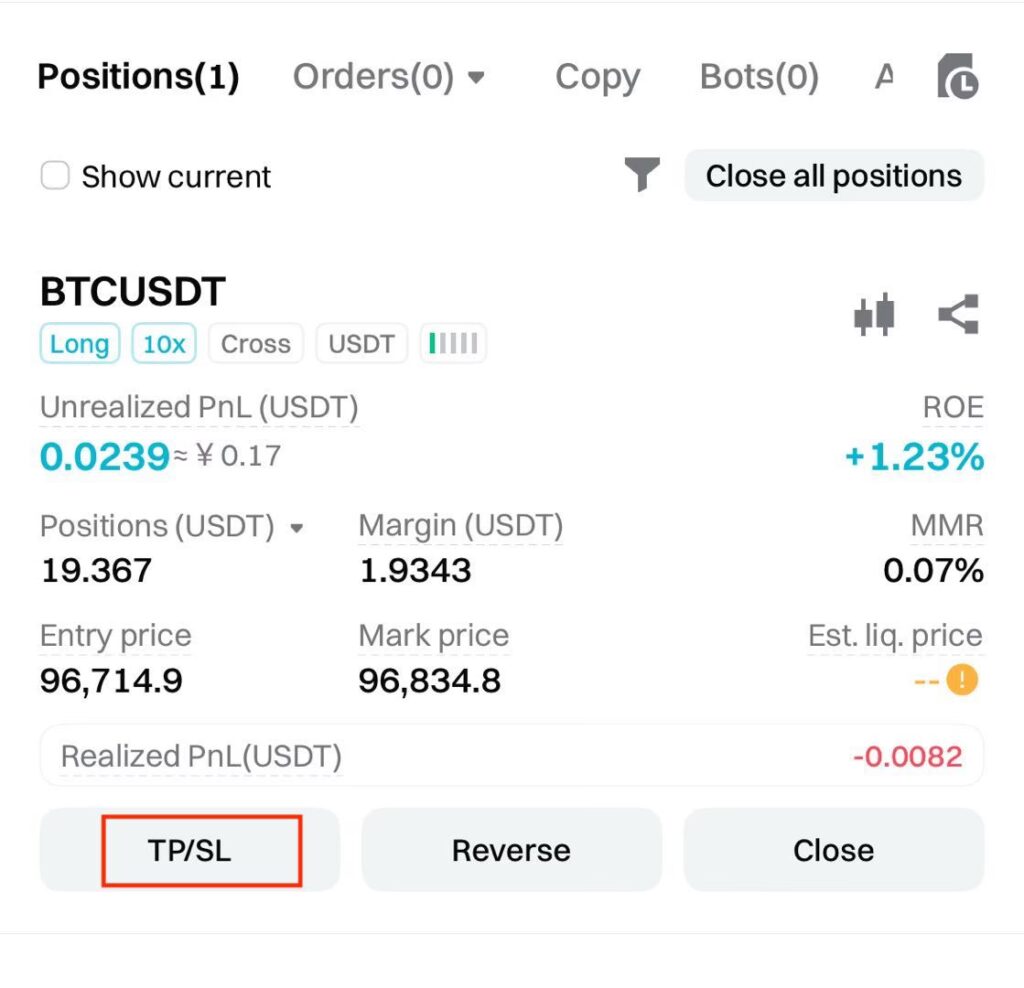Screen dimensions: 1024x988
Task: Switch to the Orders(0) tab
Action: [x=388, y=77]
